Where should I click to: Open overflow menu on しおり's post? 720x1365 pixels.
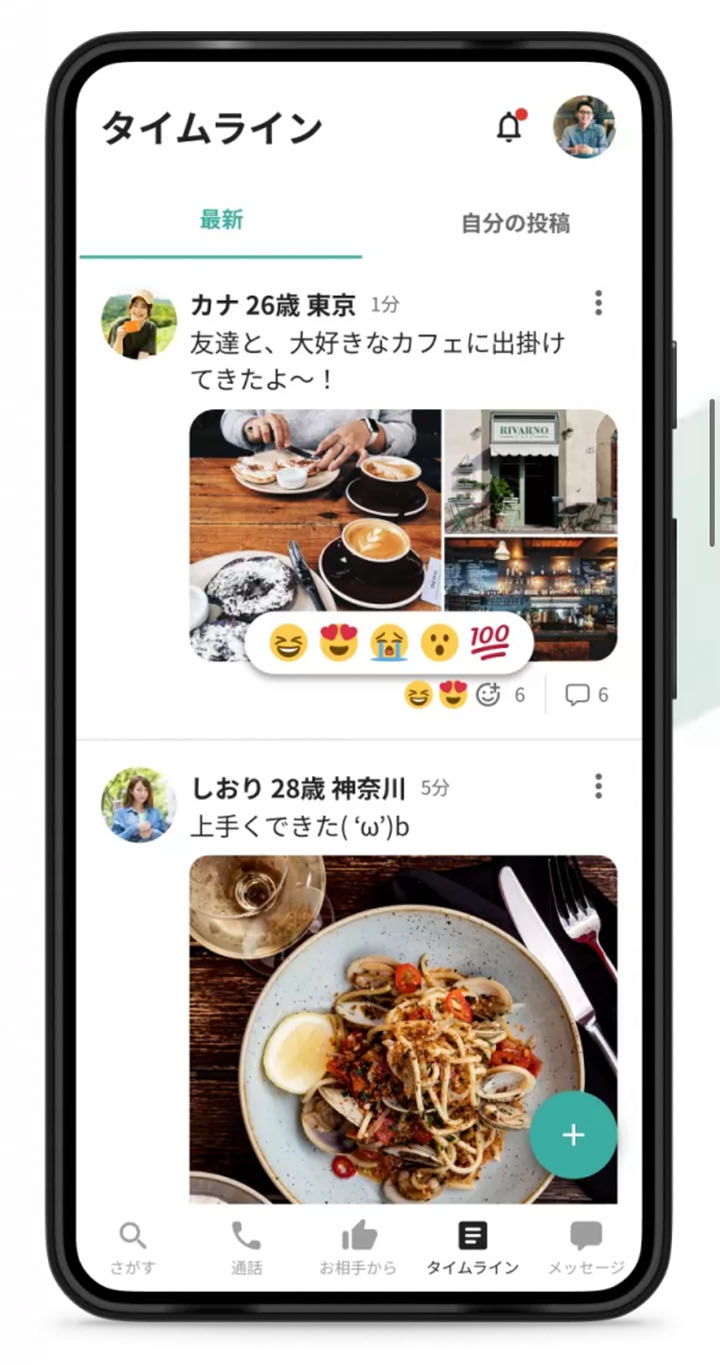598,786
